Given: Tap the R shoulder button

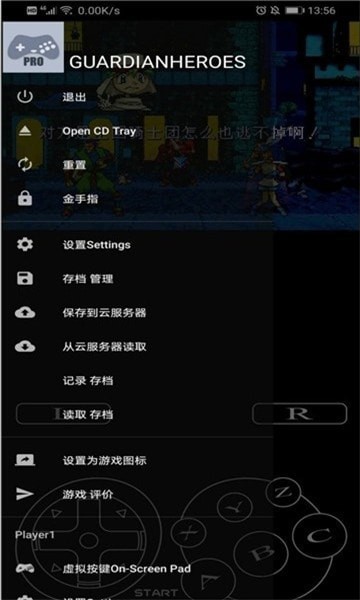Looking at the screenshot, I should point(300,414).
